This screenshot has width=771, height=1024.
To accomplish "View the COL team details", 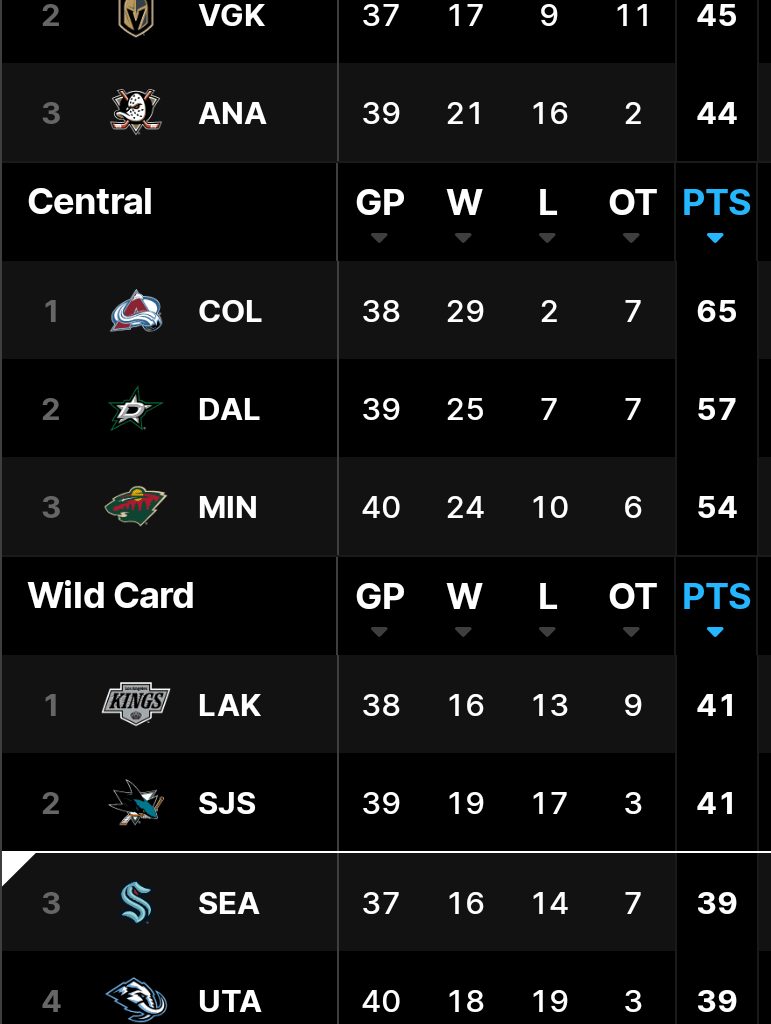I will coord(229,310).
